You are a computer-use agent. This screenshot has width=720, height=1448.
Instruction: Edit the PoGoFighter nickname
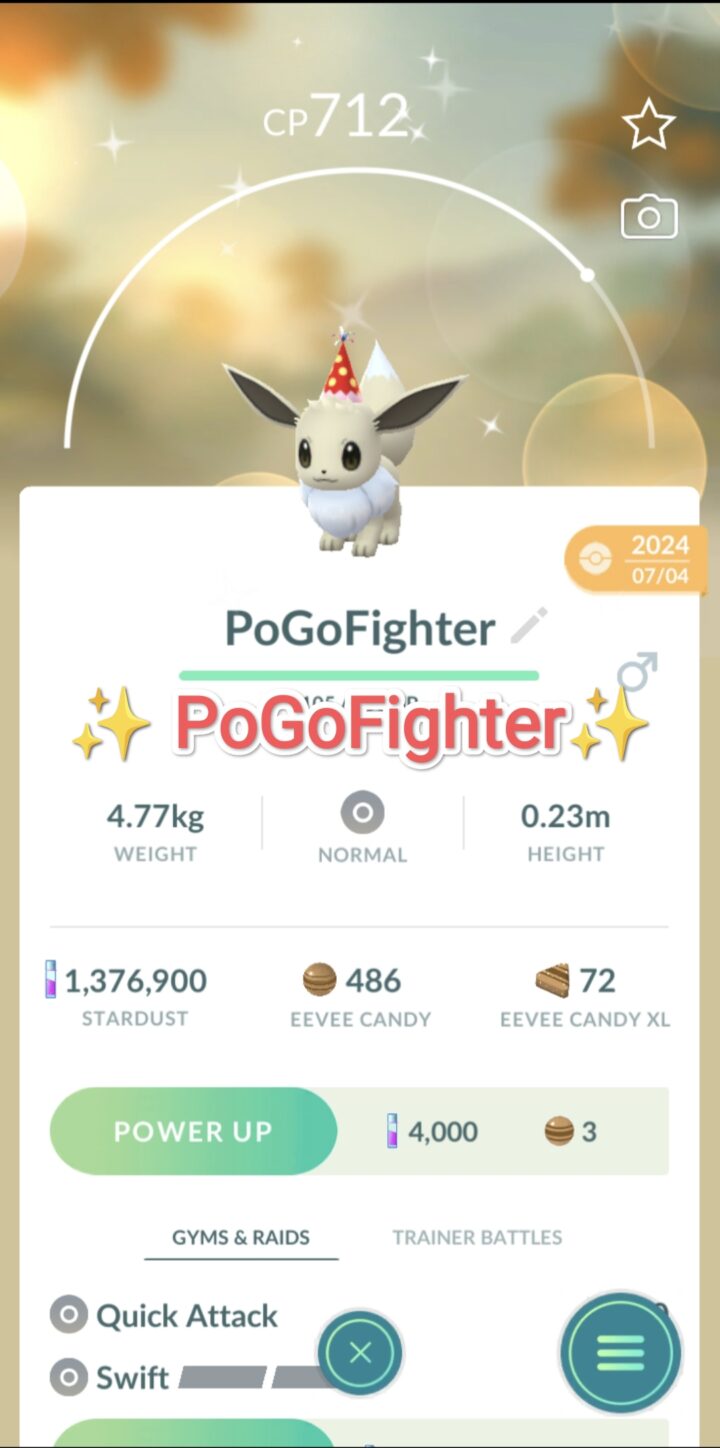click(528, 626)
